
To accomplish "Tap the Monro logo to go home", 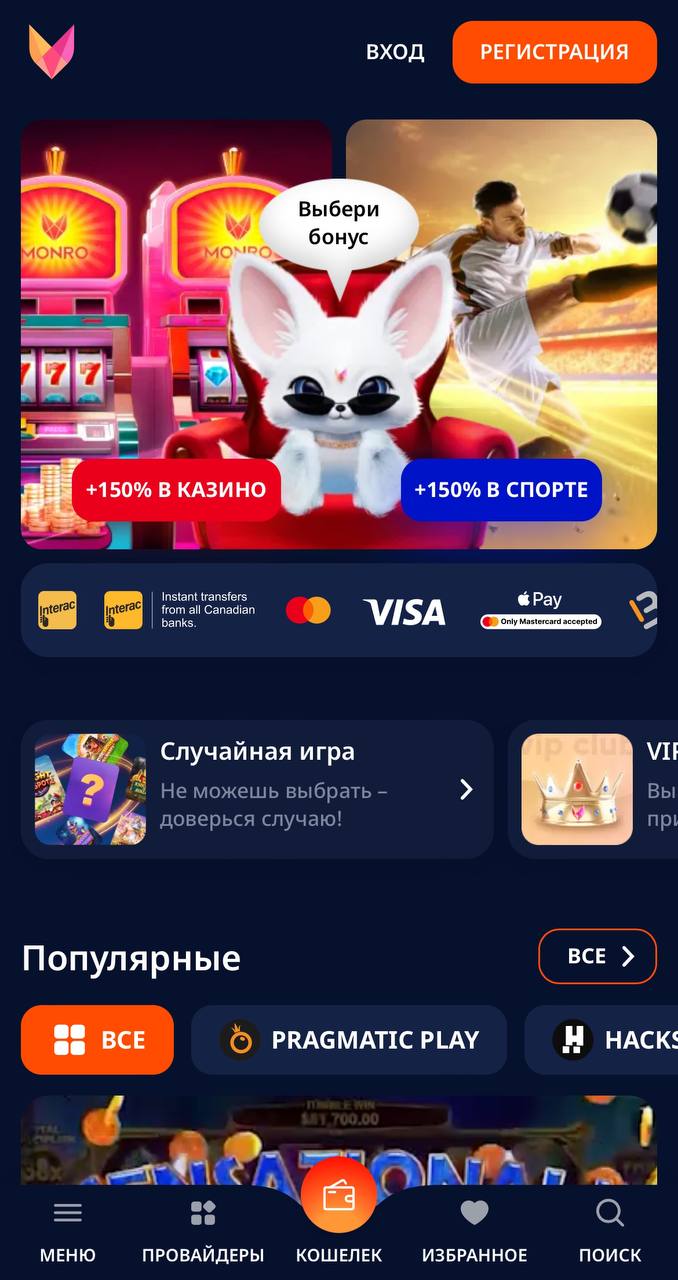I will pyautogui.click(x=52, y=52).
